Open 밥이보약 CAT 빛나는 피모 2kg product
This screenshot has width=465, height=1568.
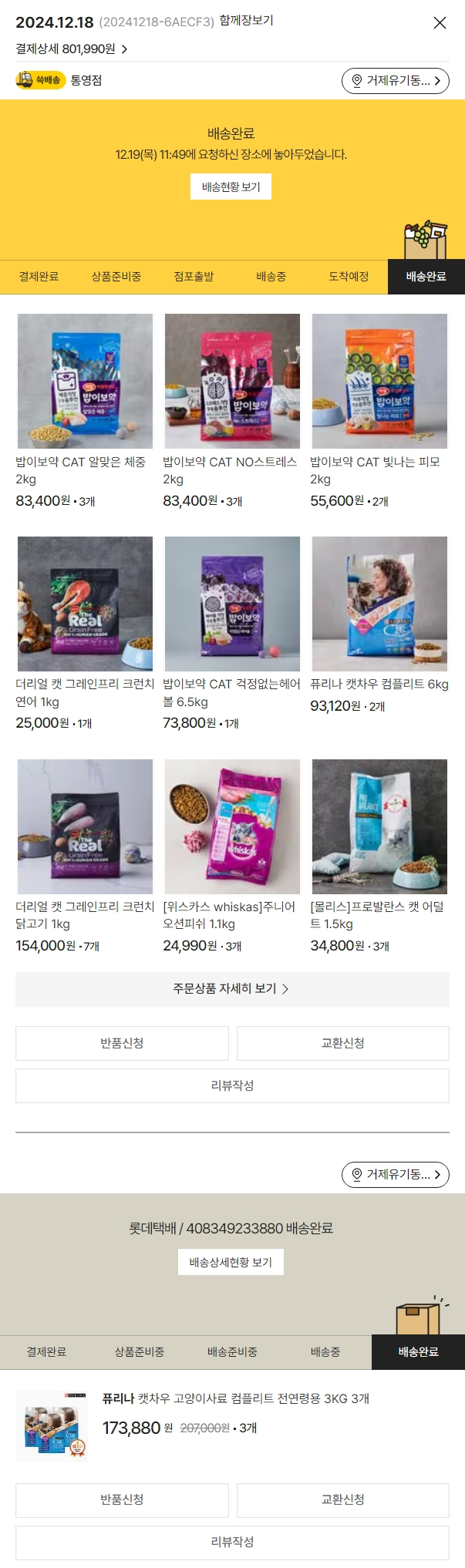(379, 381)
